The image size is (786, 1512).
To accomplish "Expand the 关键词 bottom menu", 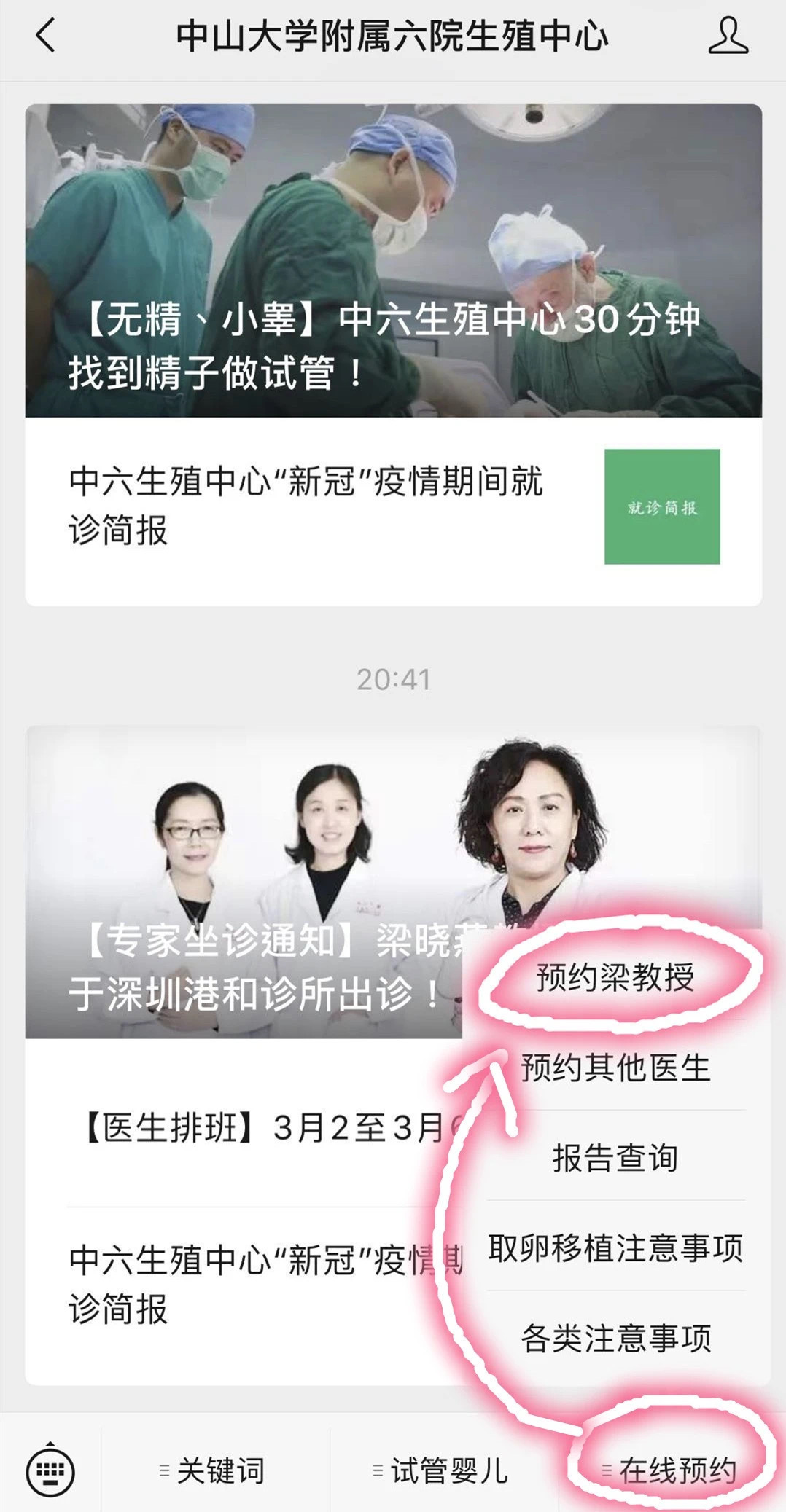I will pyautogui.click(x=214, y=1470).
